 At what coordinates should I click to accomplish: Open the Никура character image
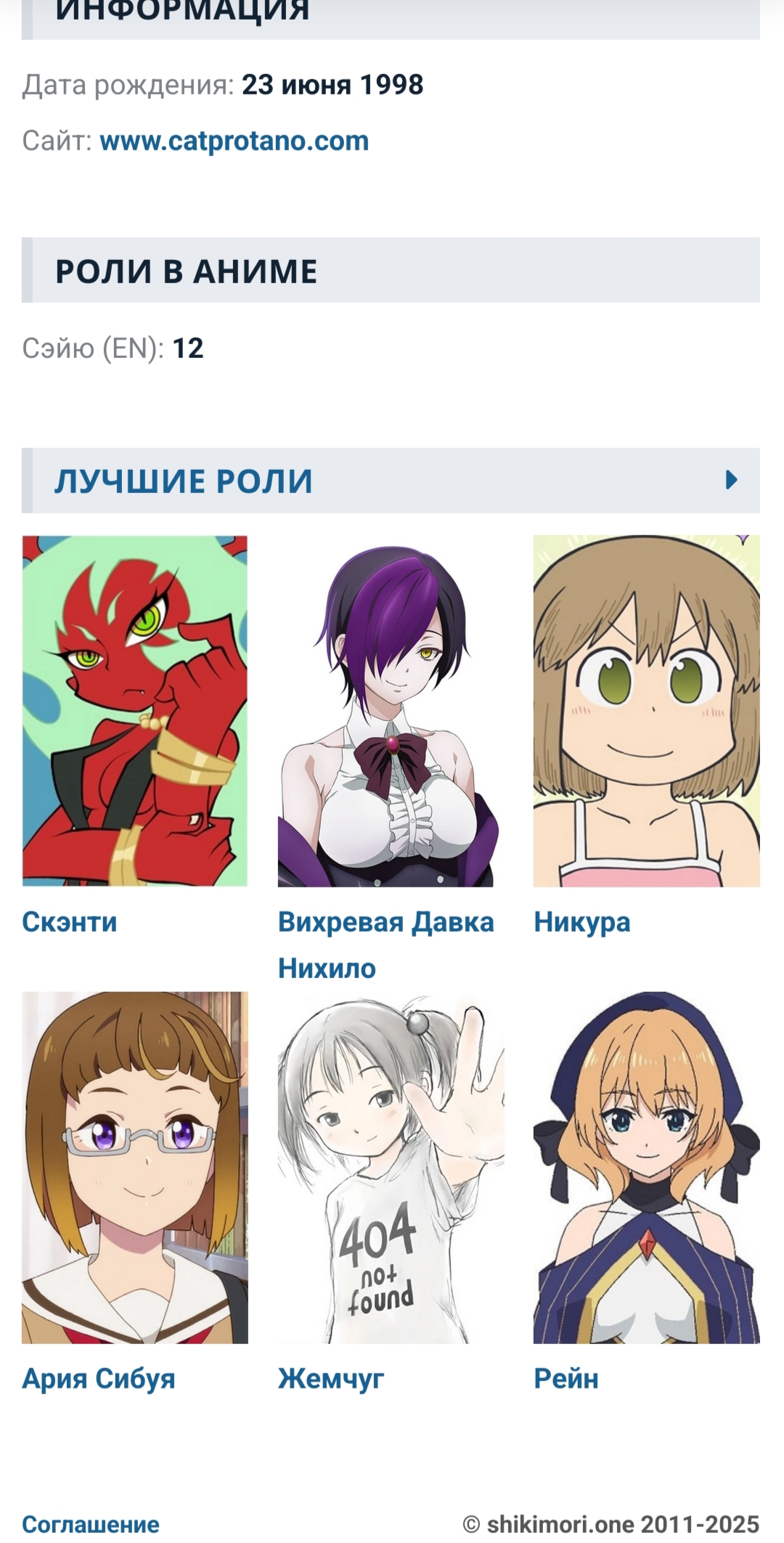[x=646, y=711]
